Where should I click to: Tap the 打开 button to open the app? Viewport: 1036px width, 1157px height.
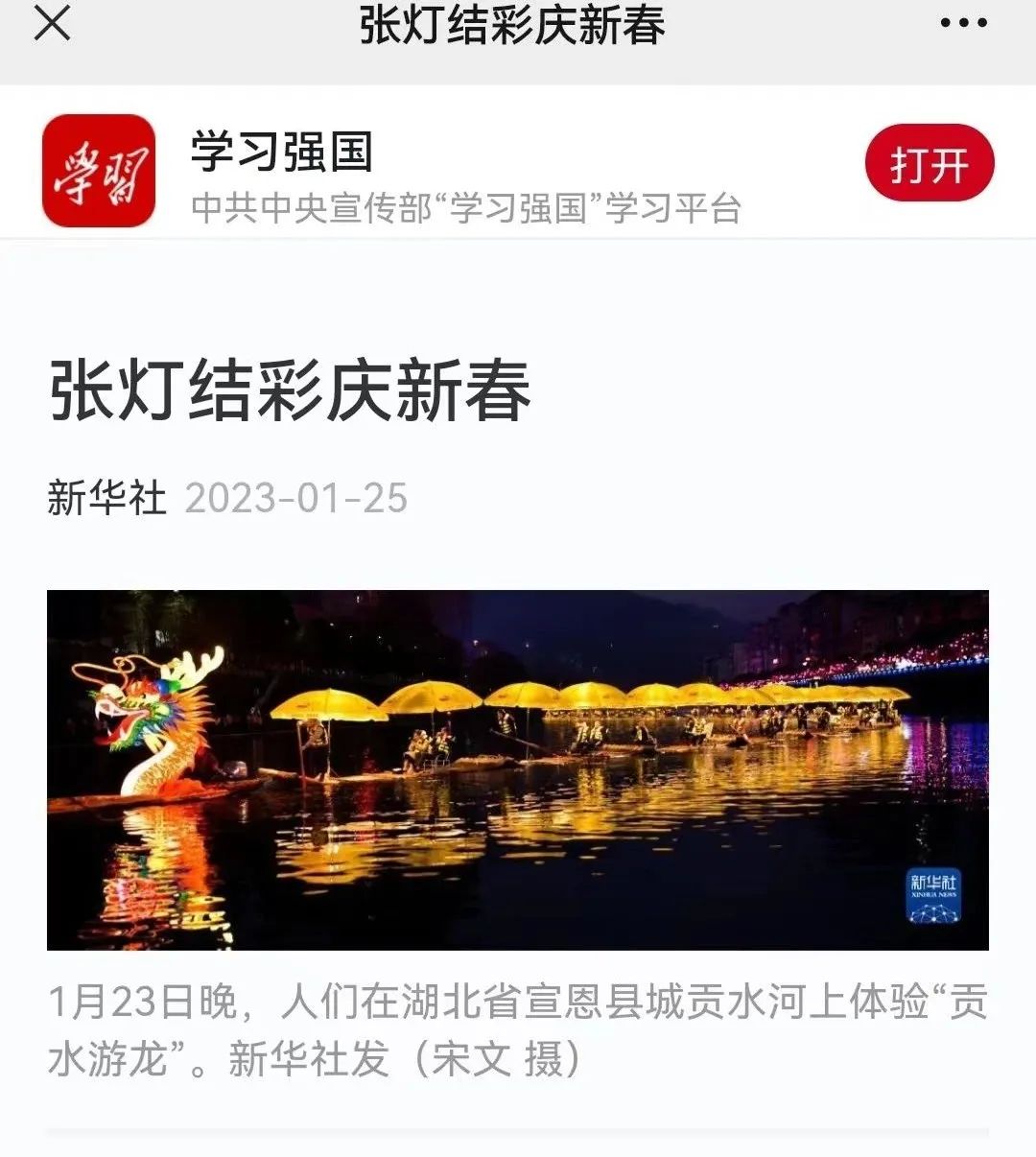click(927, 163)
